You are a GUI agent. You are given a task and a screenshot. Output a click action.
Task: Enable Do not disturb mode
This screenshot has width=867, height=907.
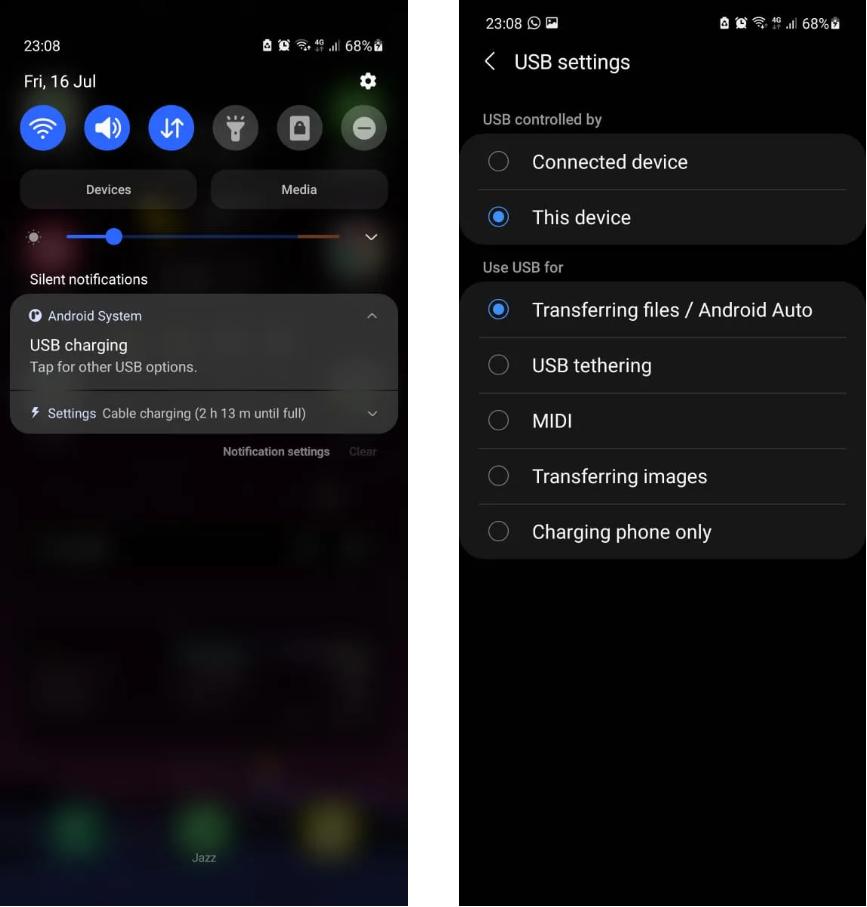point(363,128)
